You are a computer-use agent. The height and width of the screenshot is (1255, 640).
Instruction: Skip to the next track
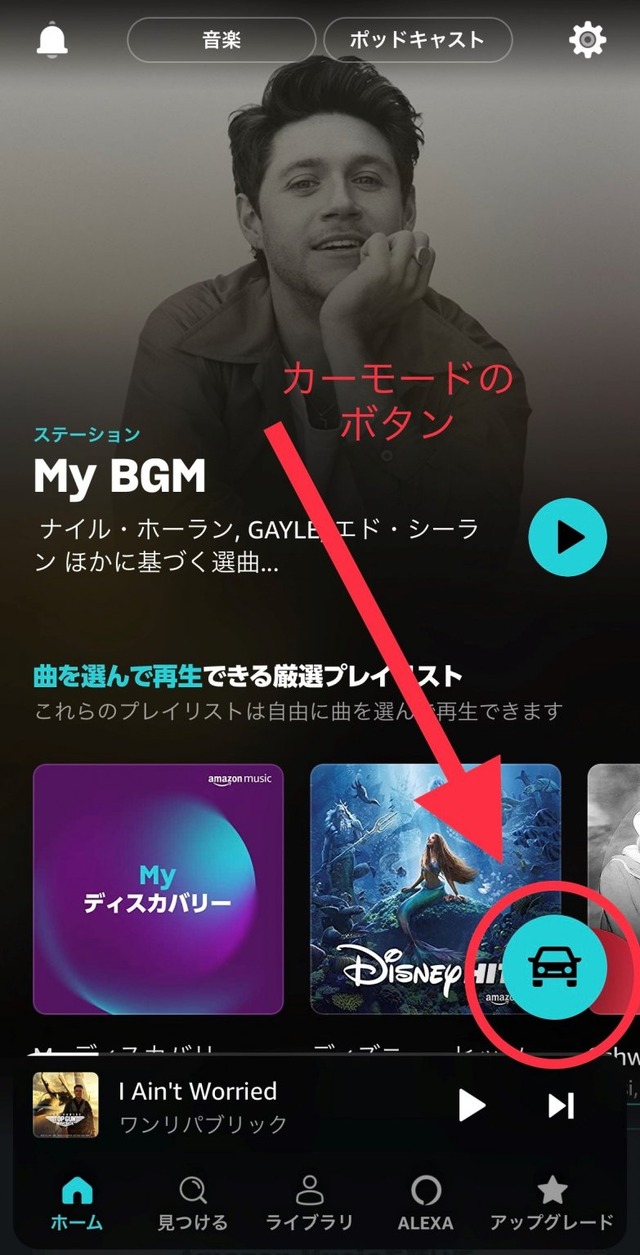tap(561, 1105)
